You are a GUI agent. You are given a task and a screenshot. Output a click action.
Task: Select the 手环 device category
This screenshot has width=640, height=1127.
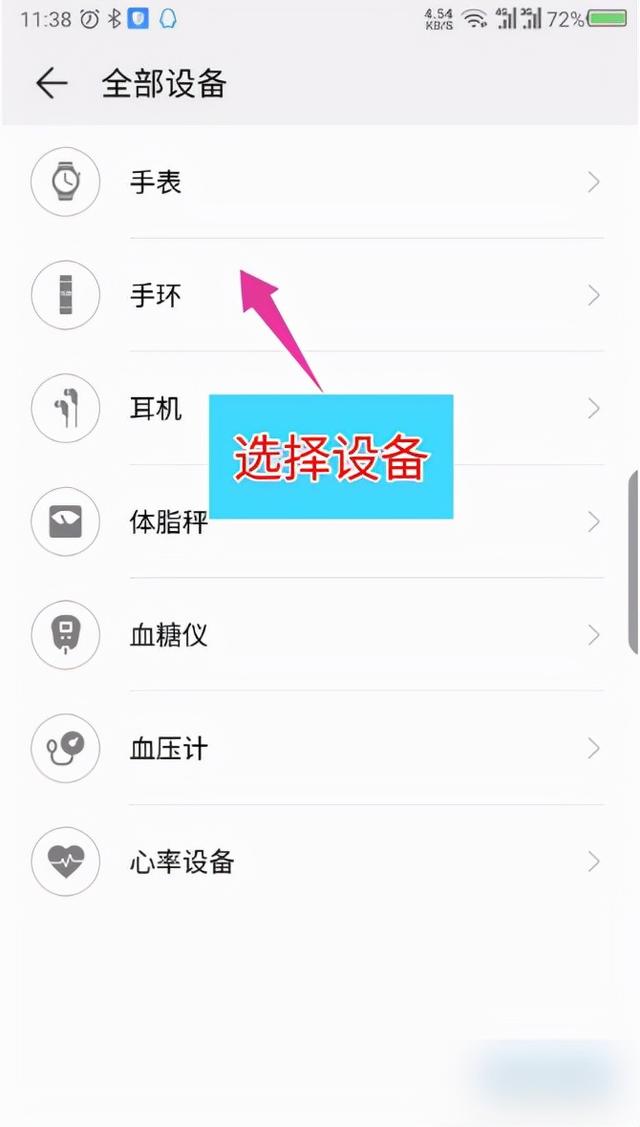click(x=320, y=295)
